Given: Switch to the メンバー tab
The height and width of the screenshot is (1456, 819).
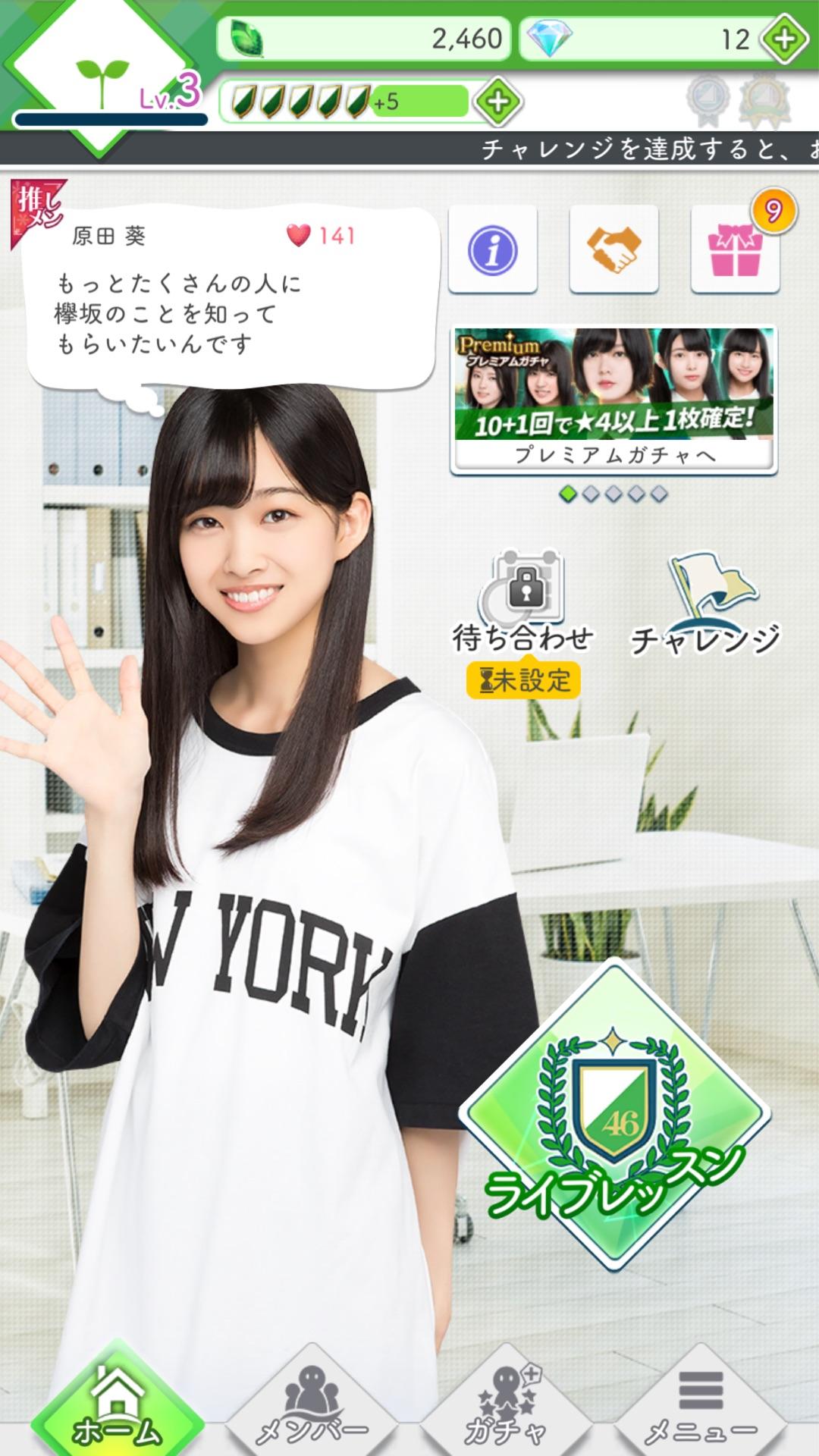Looking at the screenshot, I should 312,1407.
